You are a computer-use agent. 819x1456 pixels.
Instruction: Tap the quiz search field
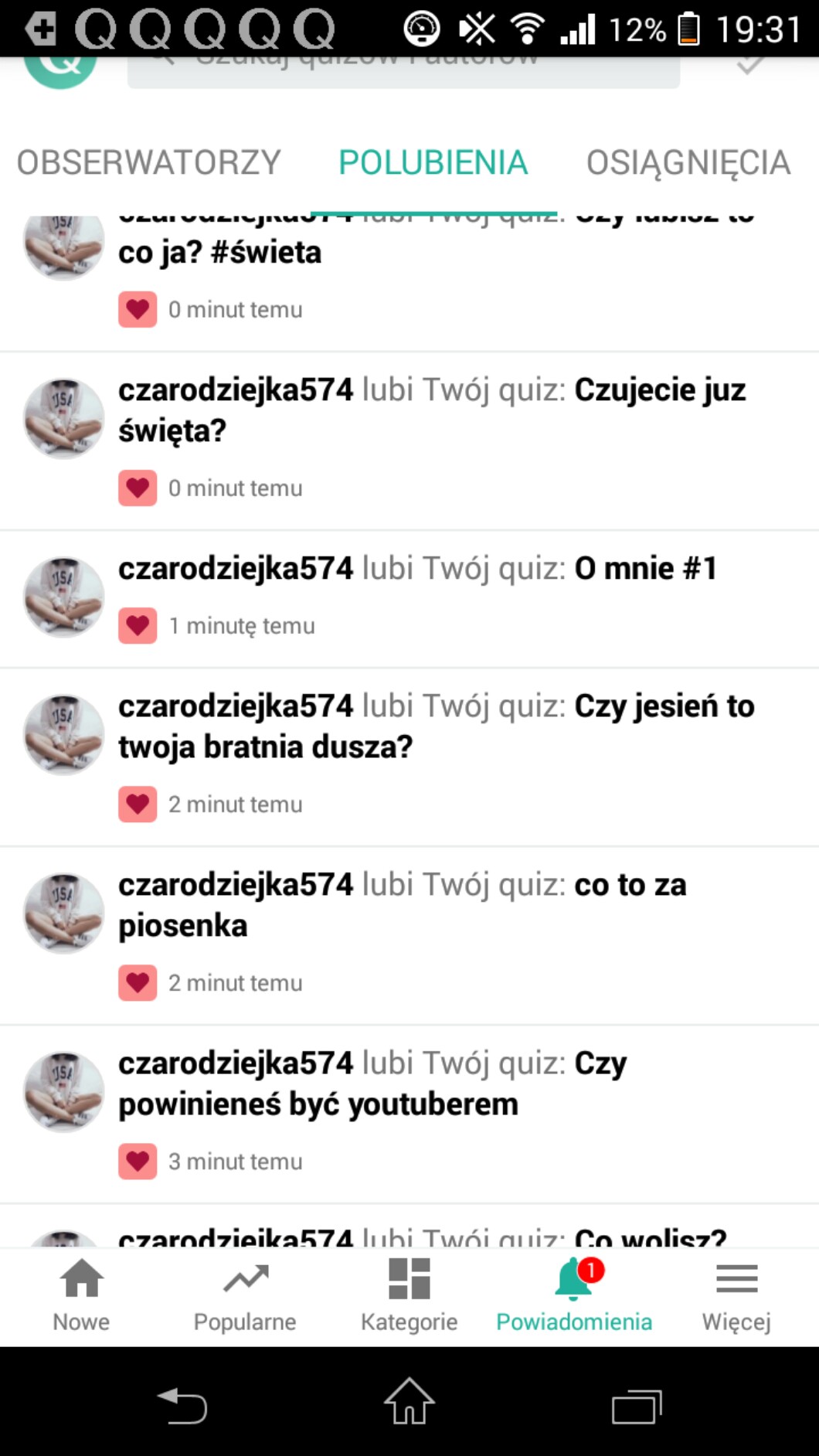point(403,70)
